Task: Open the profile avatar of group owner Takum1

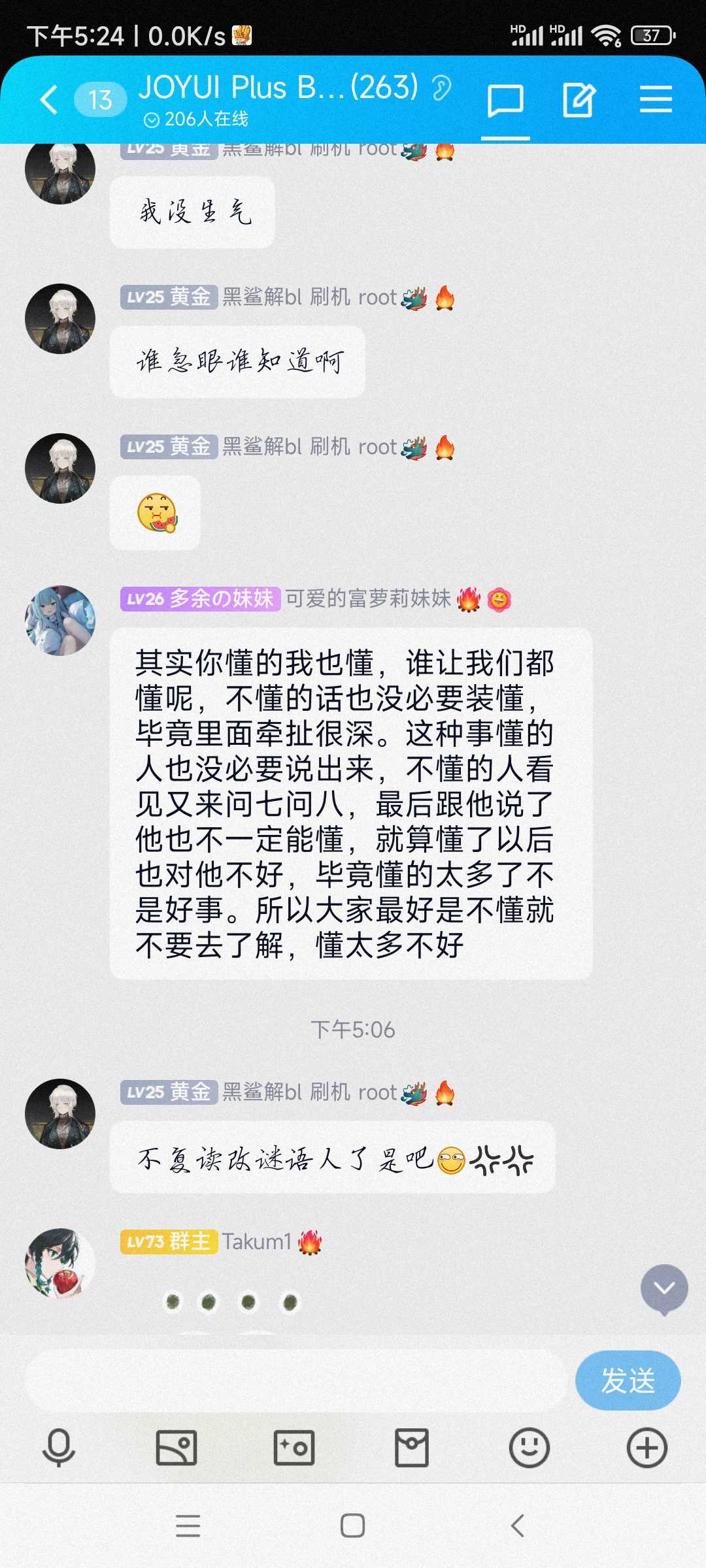Action: (x=60, y=1263)
